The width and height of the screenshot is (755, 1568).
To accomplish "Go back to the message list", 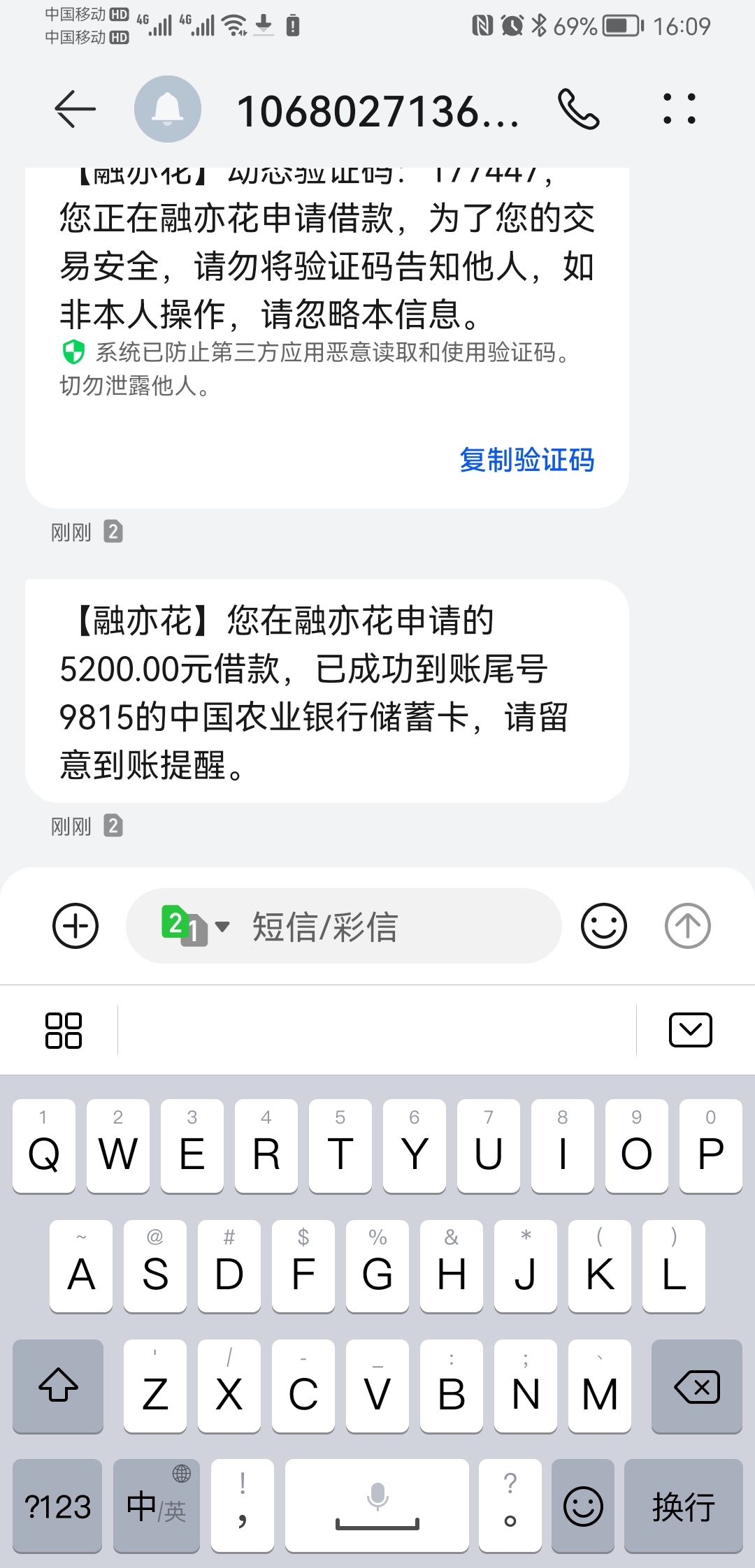I will click(75, 110).
